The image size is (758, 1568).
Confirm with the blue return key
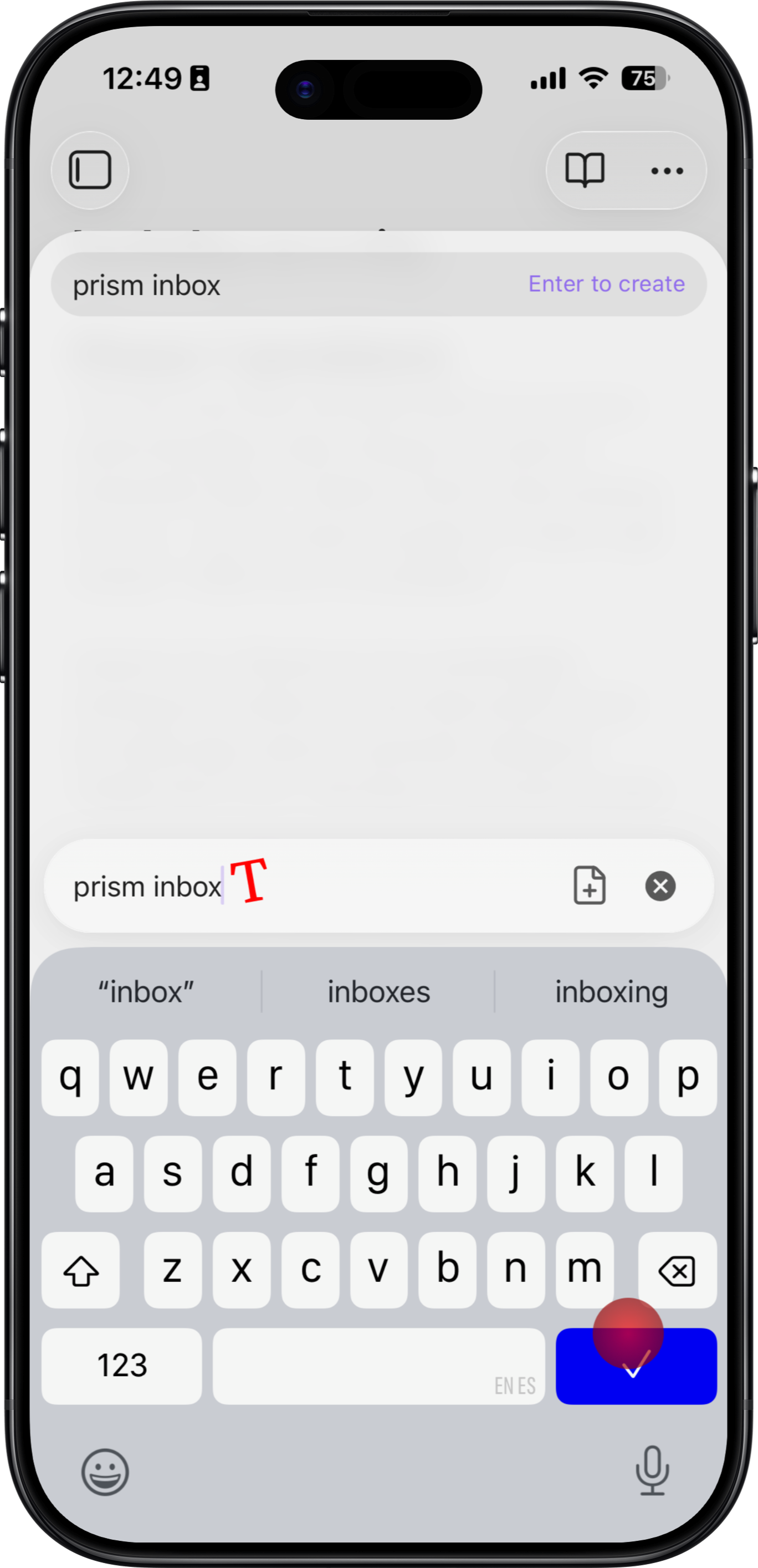636,1366
